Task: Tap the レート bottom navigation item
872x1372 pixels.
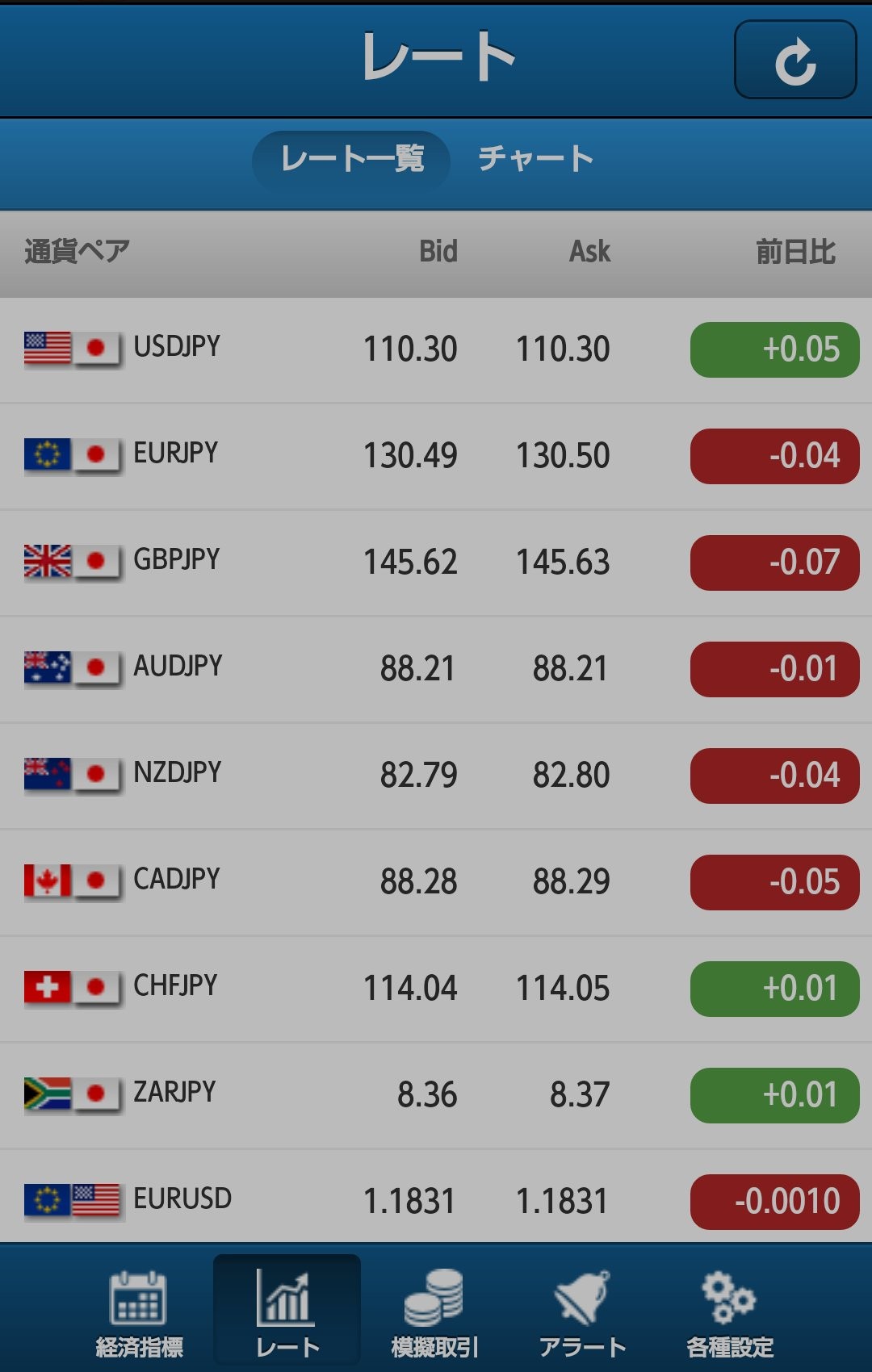Action: tap(287, 1311)
